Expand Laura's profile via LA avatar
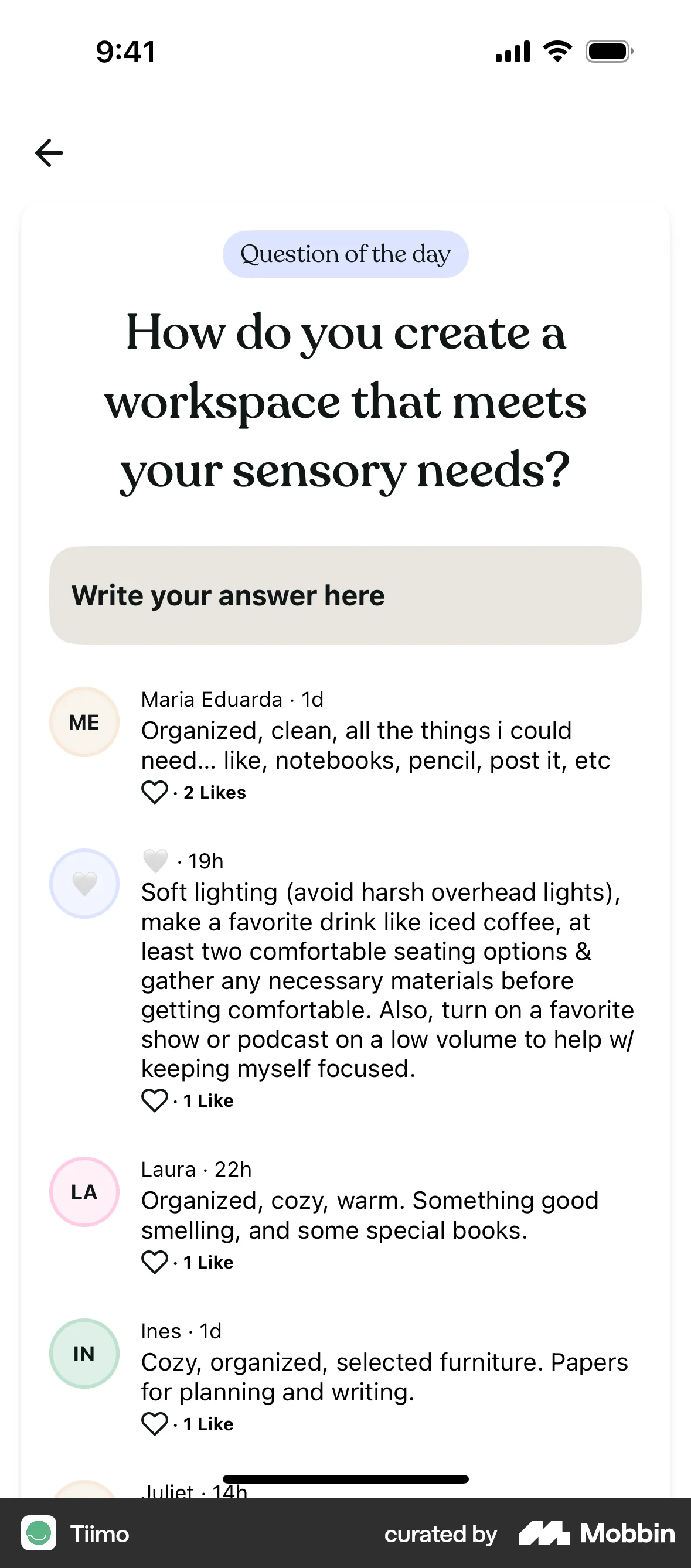 coord(84,1192)
